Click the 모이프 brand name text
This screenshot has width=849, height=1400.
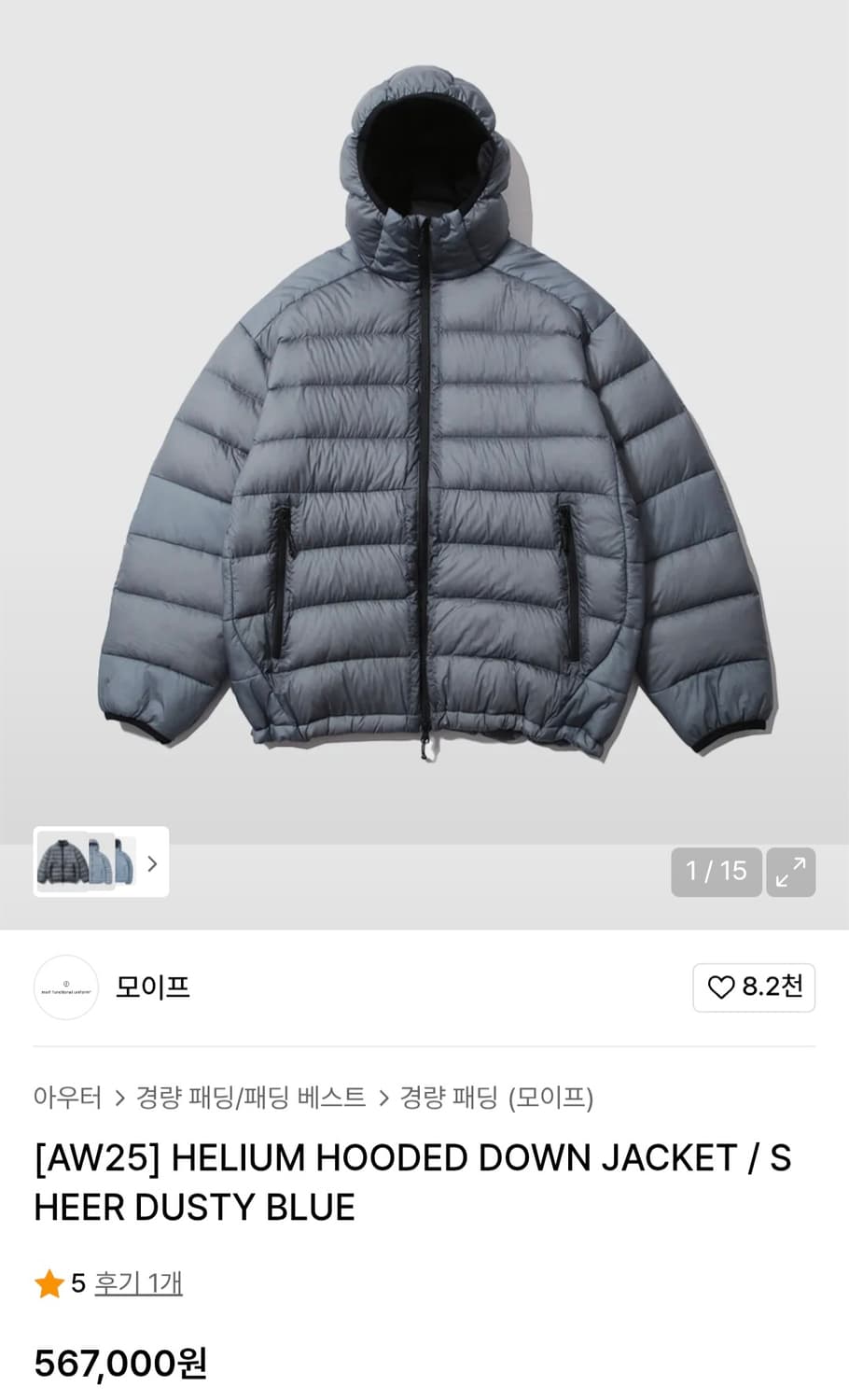(x=152, y=987)
